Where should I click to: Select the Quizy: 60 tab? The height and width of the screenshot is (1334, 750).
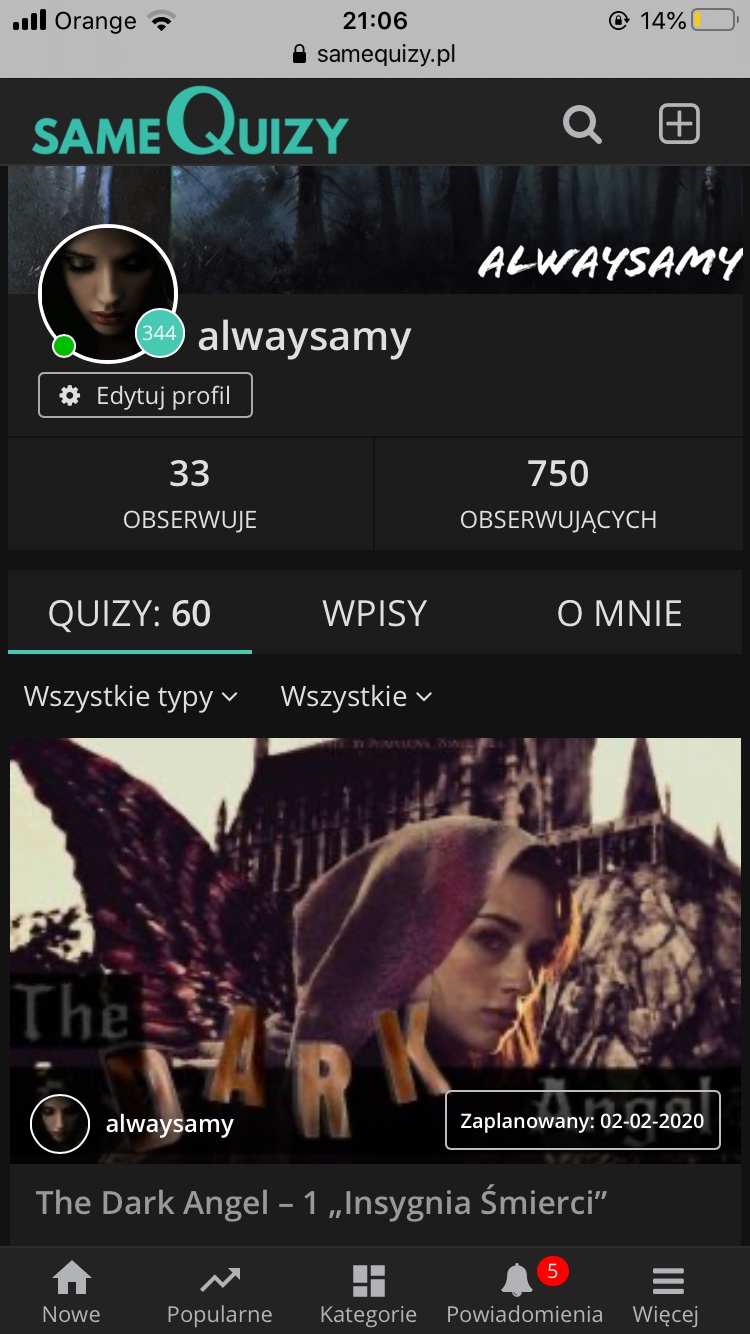pyautogui.click(x=130, y=613)
